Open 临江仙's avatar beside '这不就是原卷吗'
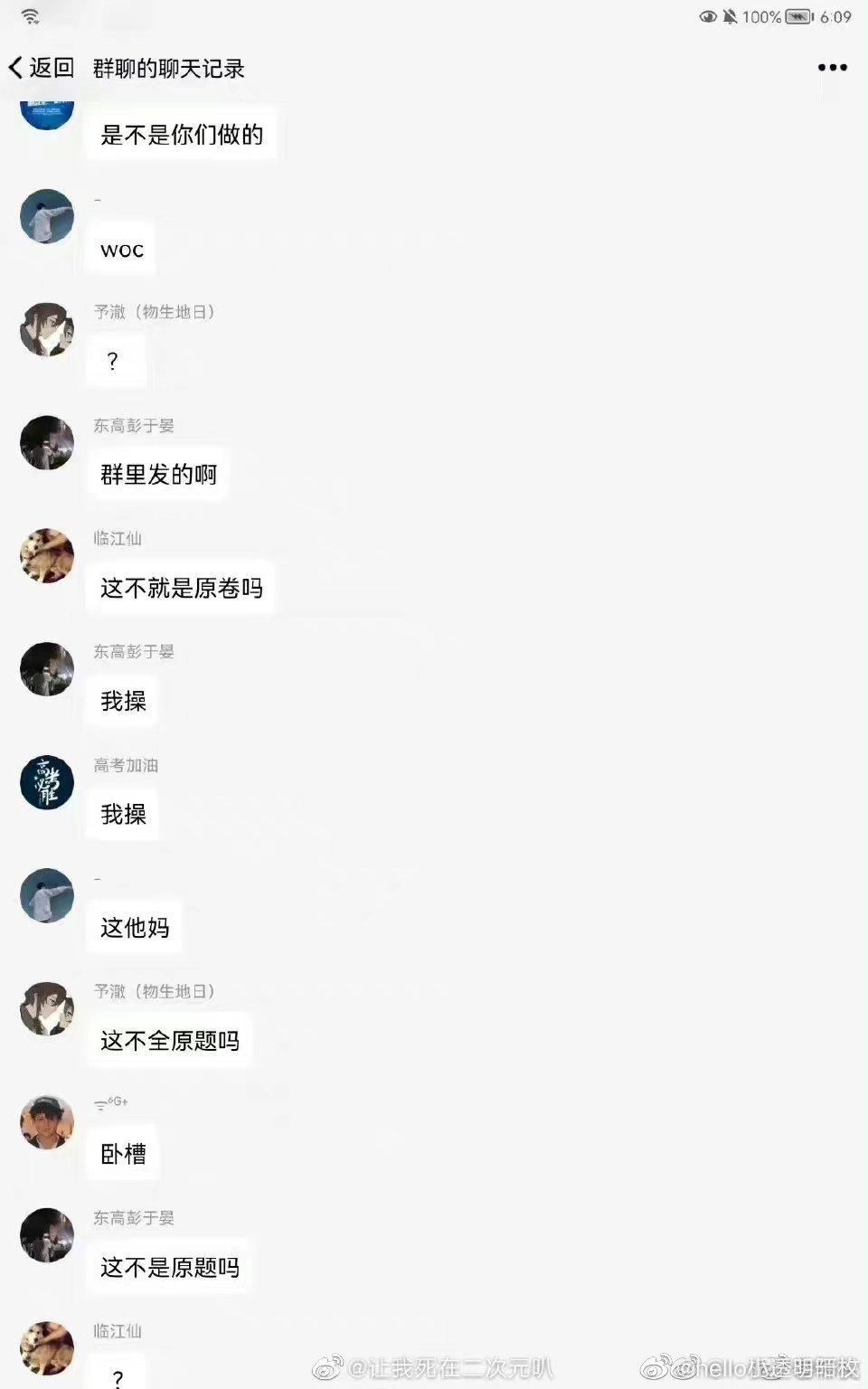This screenshot has width=868, height=1389. pyautogui.click(x=47, y=555)
